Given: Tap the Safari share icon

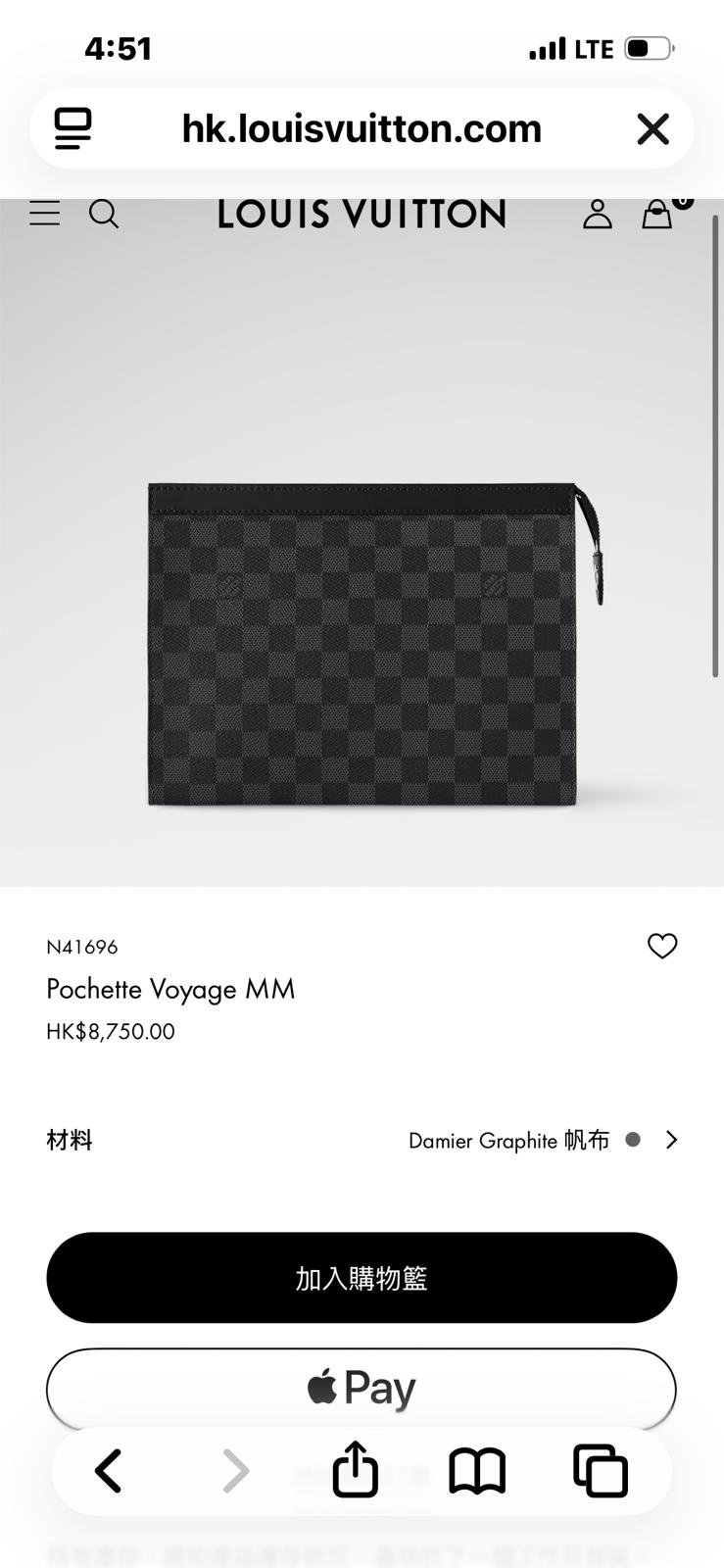Looking at the screenshot, I should coord(354,1470).
